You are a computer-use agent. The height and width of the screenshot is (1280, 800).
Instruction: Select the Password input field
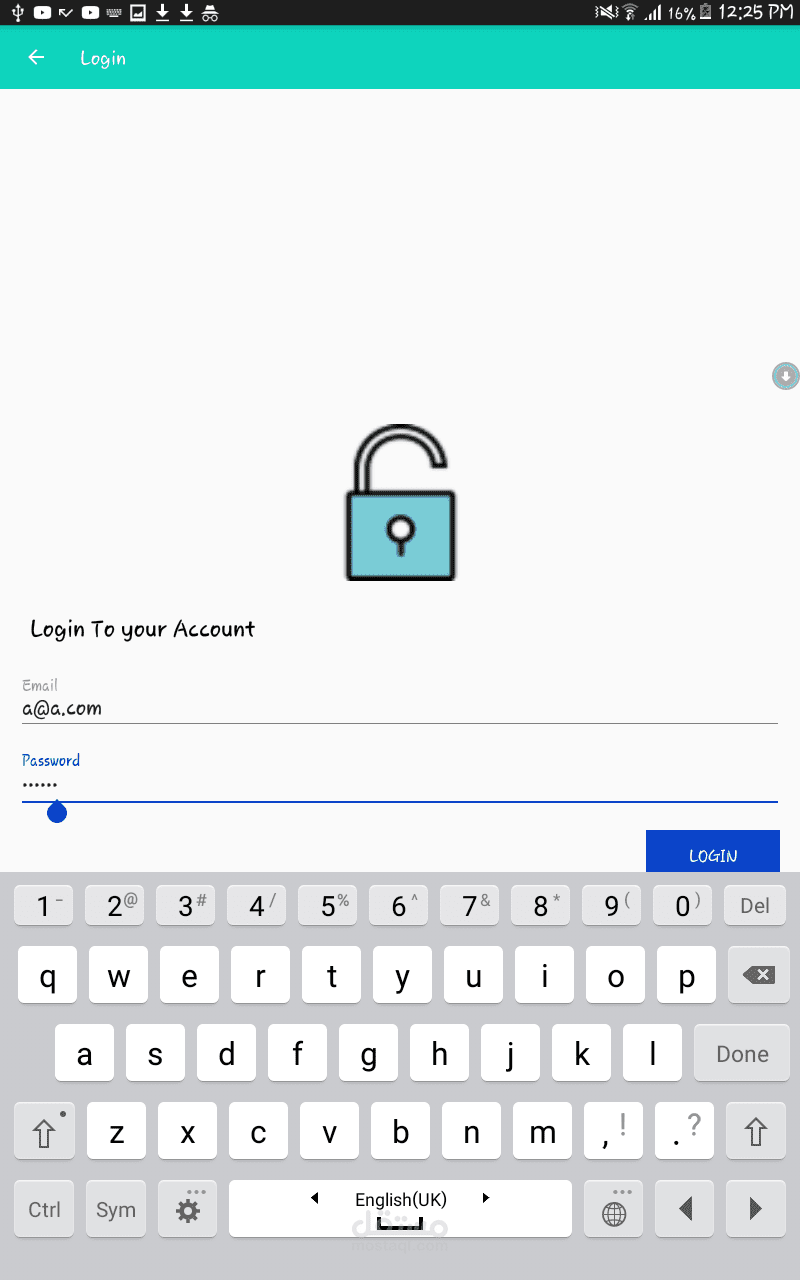tap(400, 786)
